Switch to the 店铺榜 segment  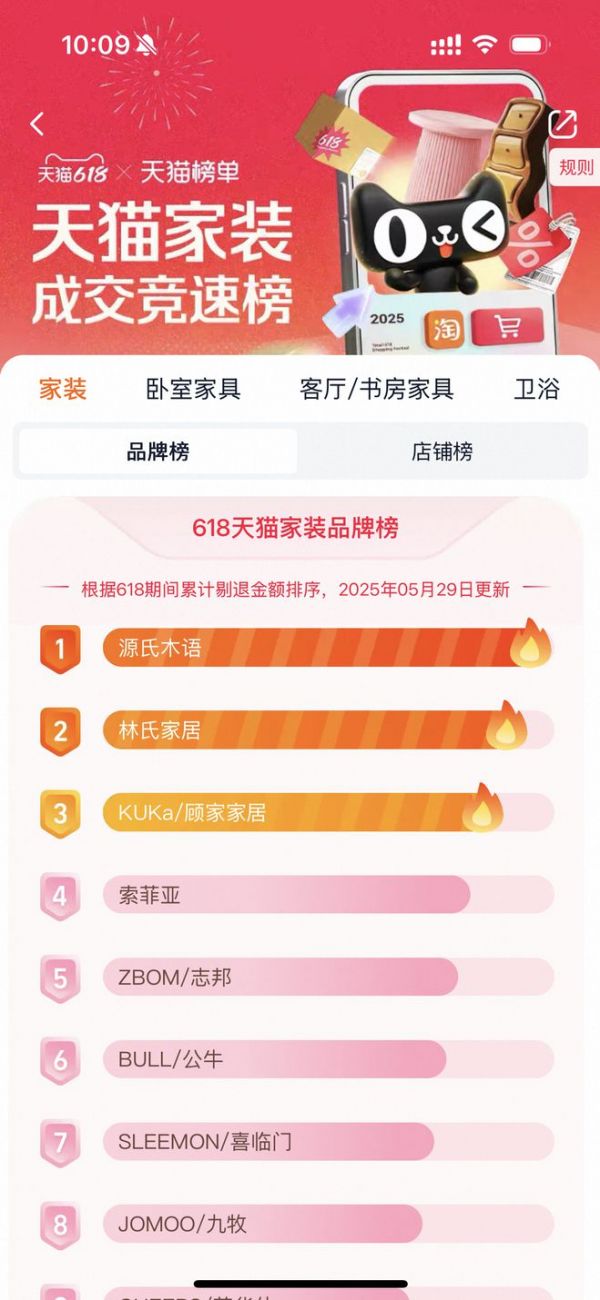[442, 452]
